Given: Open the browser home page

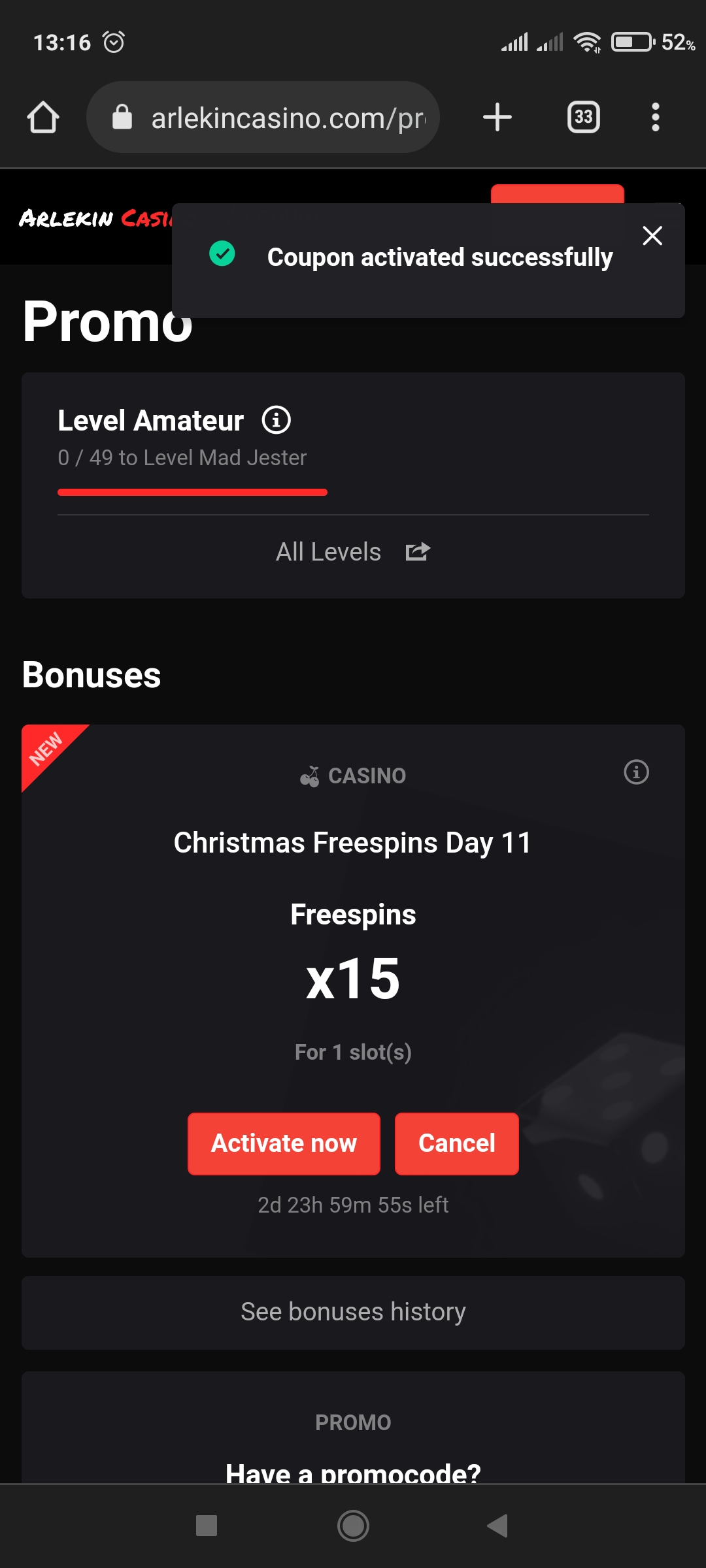Looking at the screenshot, I should [x=43, y=118].
